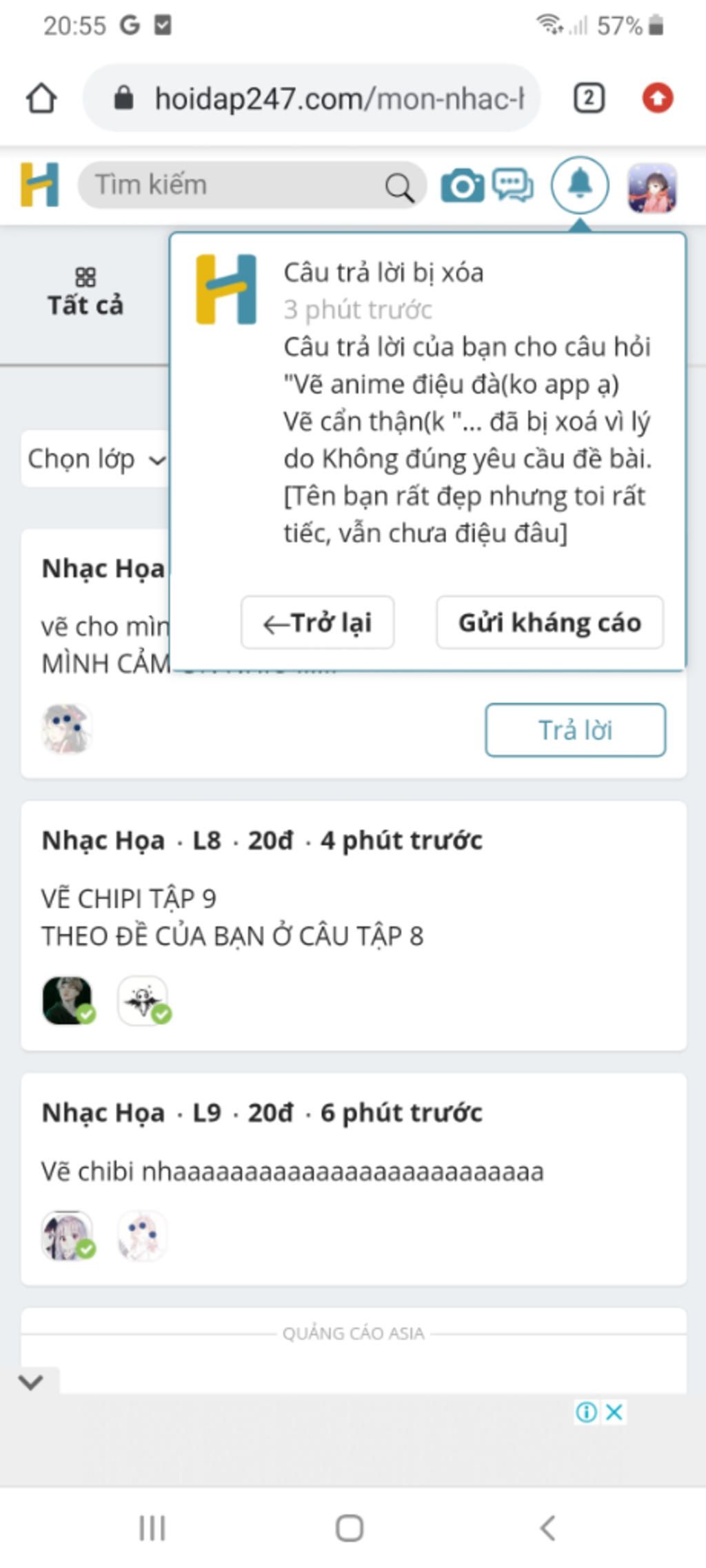Screen dimensions: 706x1568
Task: Click the bell notification icon
Action: tap(580, 185)
